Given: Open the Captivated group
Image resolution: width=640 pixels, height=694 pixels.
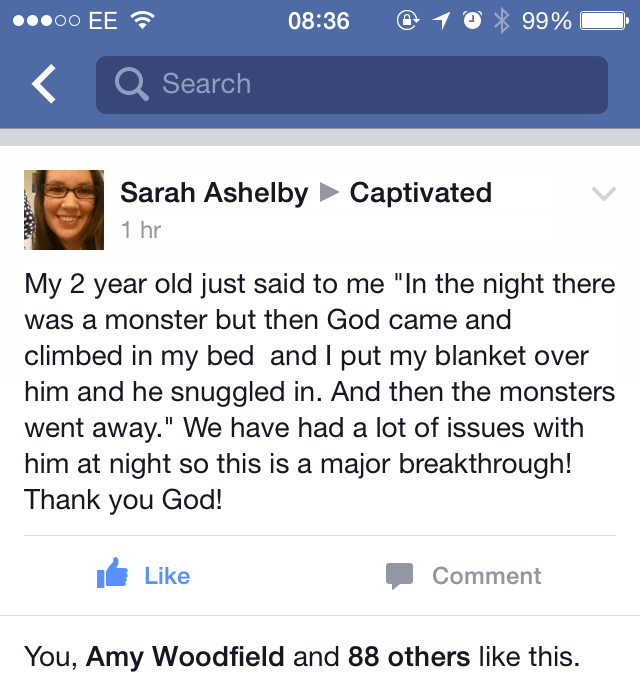Looking at the screenshot, I should click(x=420, y=193).
